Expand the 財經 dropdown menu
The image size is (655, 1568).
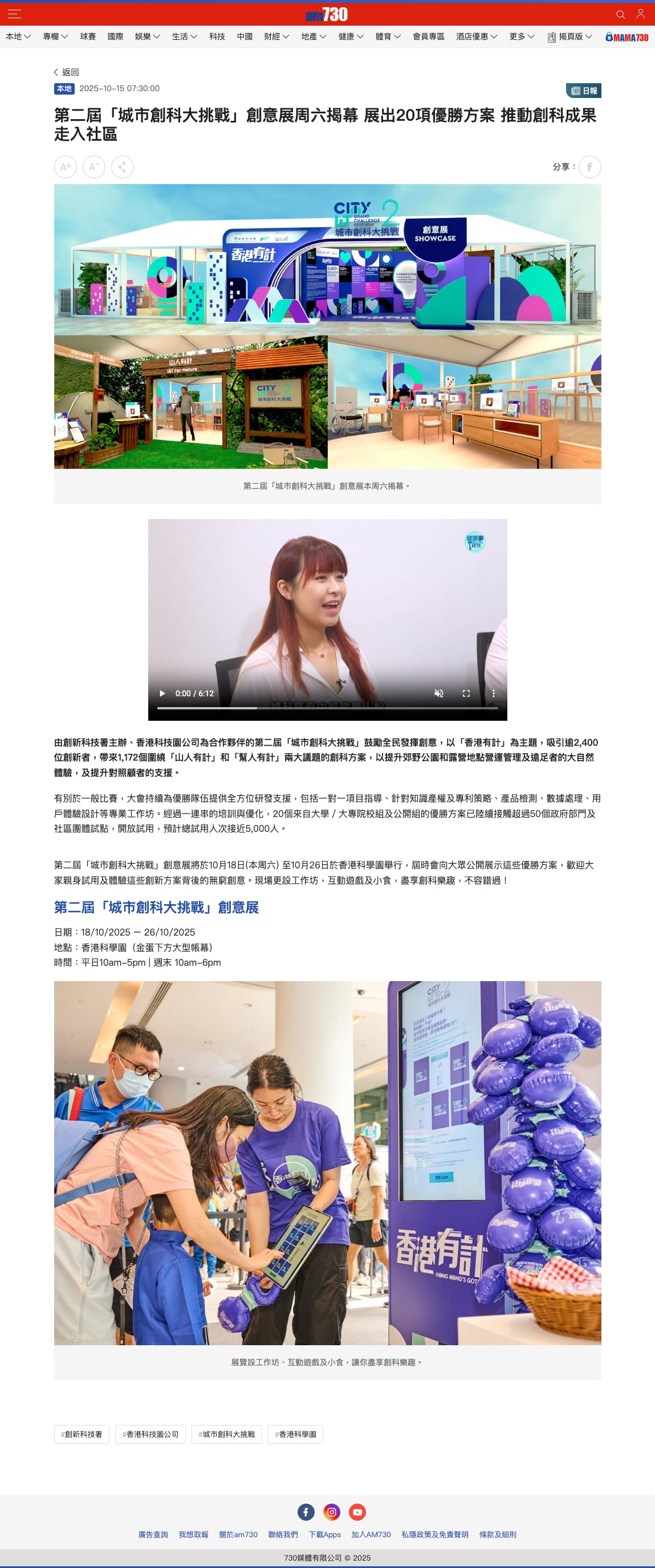pyautogui.click(x=276, y=36)
